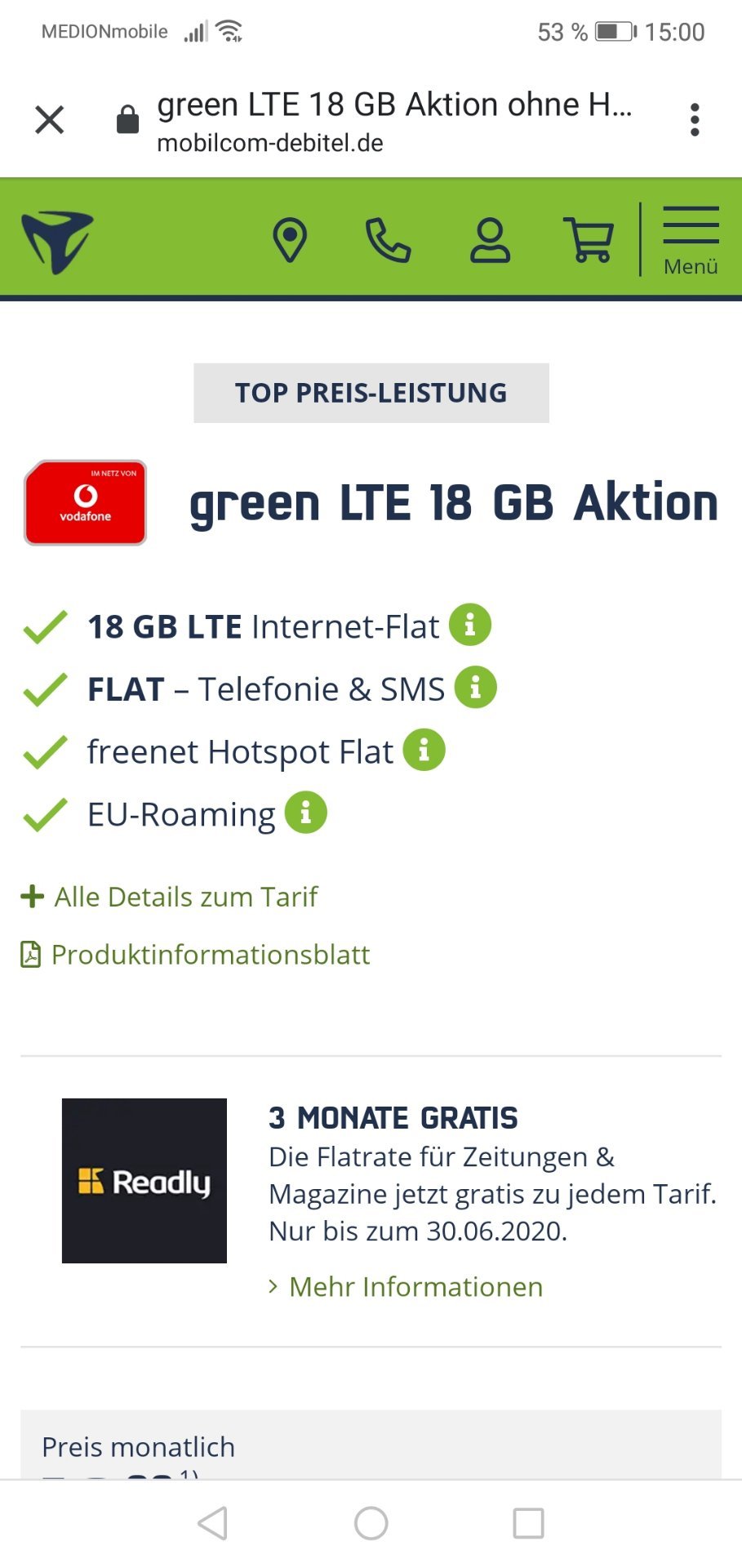This screenshot has width=742, height=1568.
Task: Expand Alle Details zum Tarif
Action: 170,897
